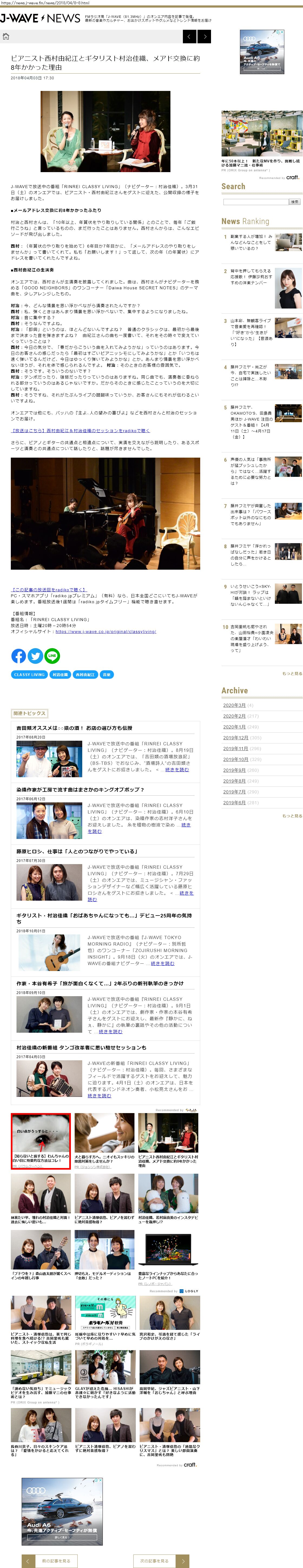Open the home icon
Viewport: 303px width, 1568px height.
coord(6,37)
